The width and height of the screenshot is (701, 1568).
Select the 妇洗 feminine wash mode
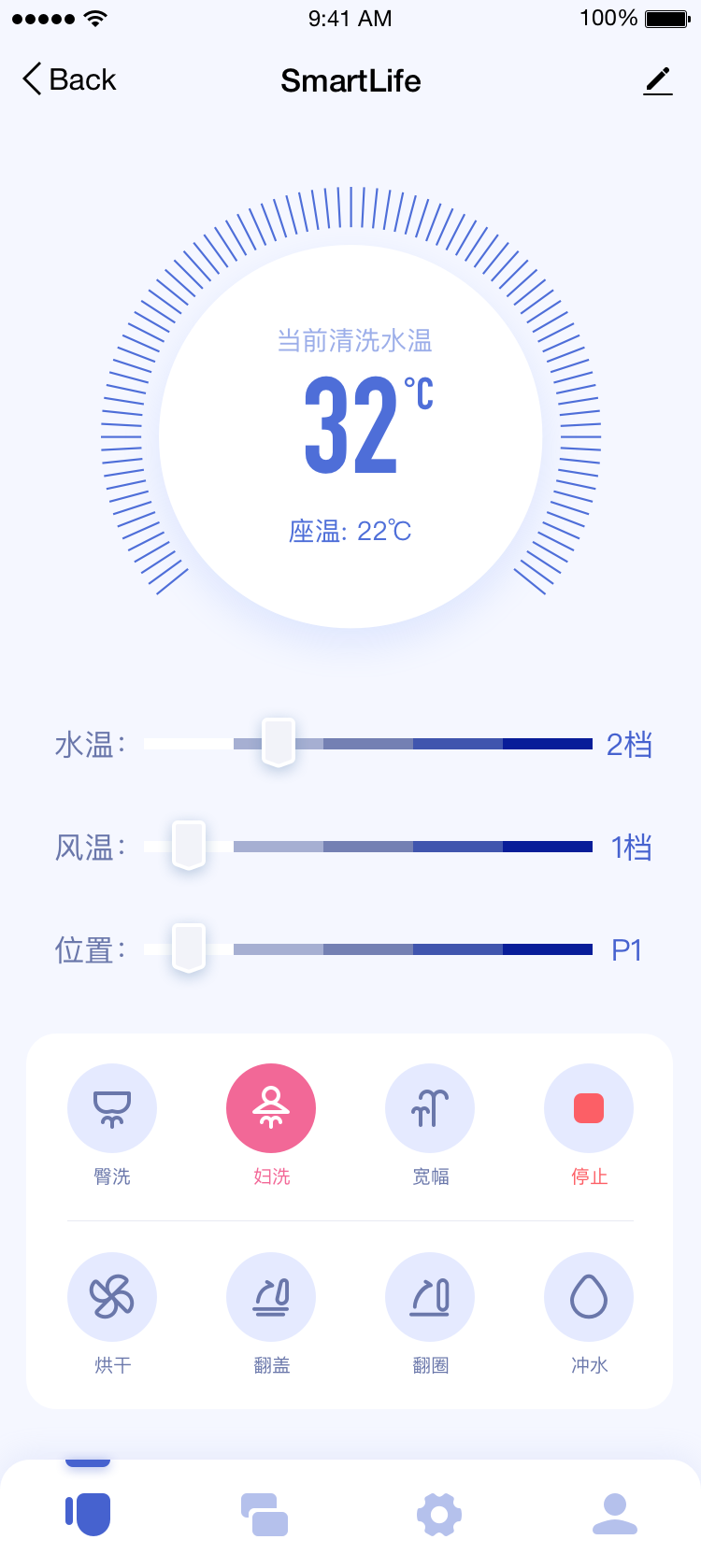[x=271, y=1108]
